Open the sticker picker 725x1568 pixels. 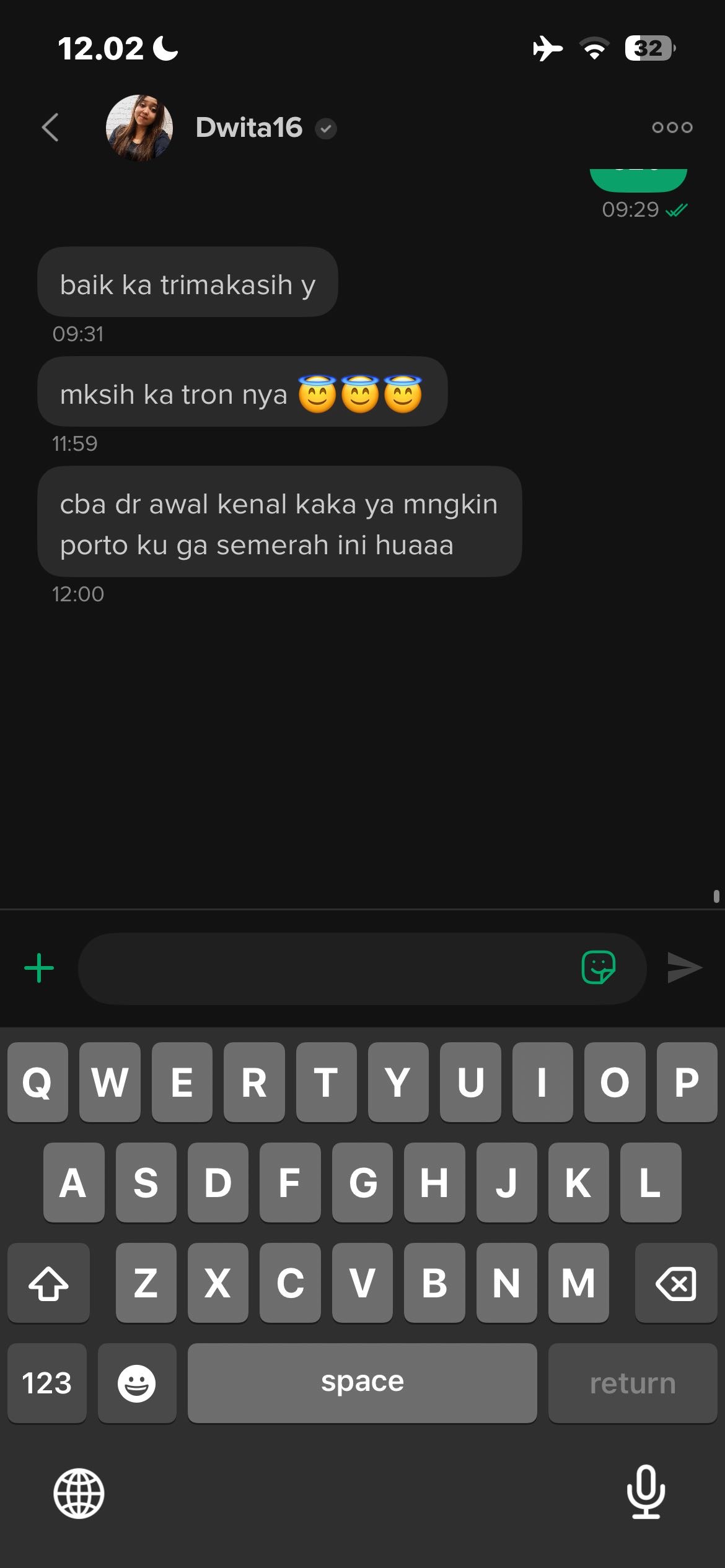(x=598, y=967)
